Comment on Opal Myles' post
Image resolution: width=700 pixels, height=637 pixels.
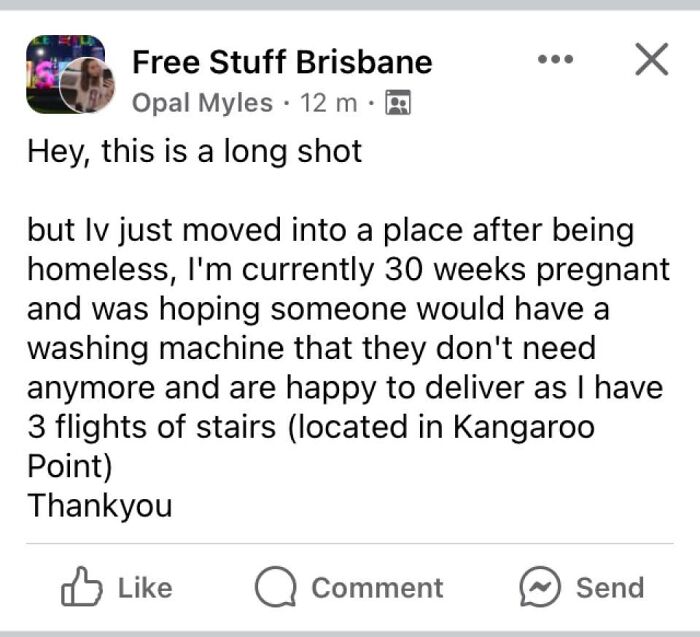point(349,587)
